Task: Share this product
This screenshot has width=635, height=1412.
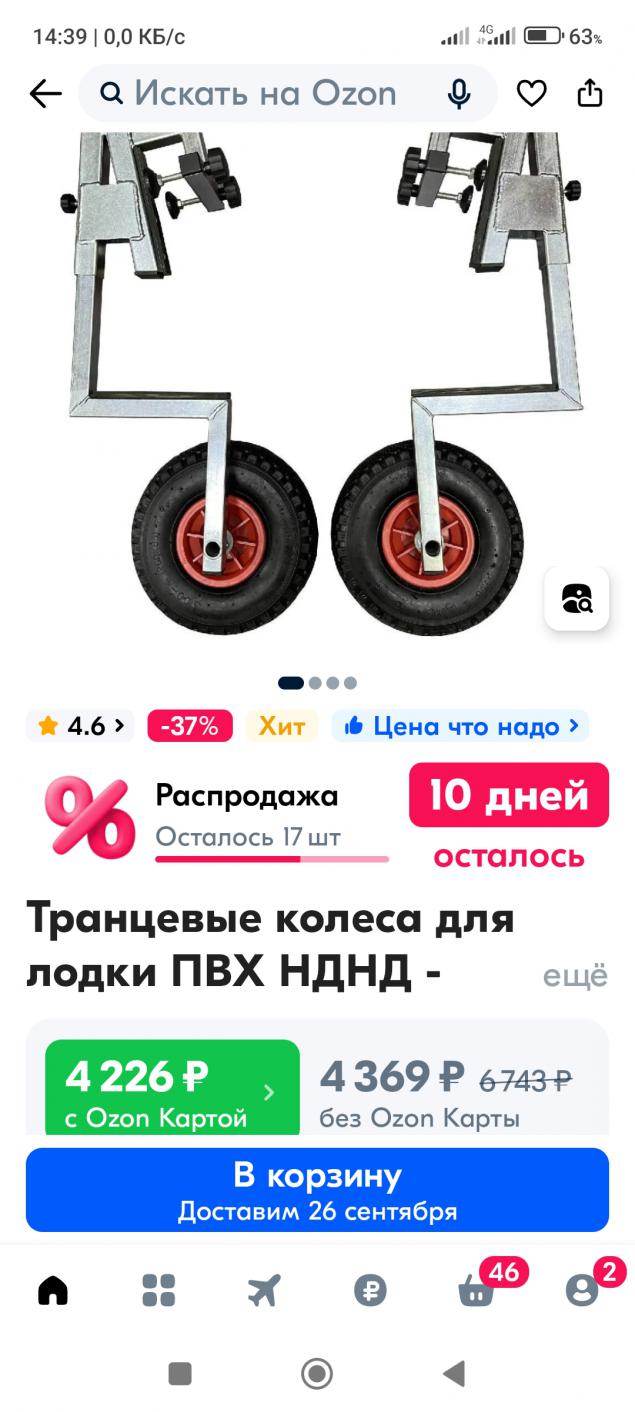Action: [590, 94]
